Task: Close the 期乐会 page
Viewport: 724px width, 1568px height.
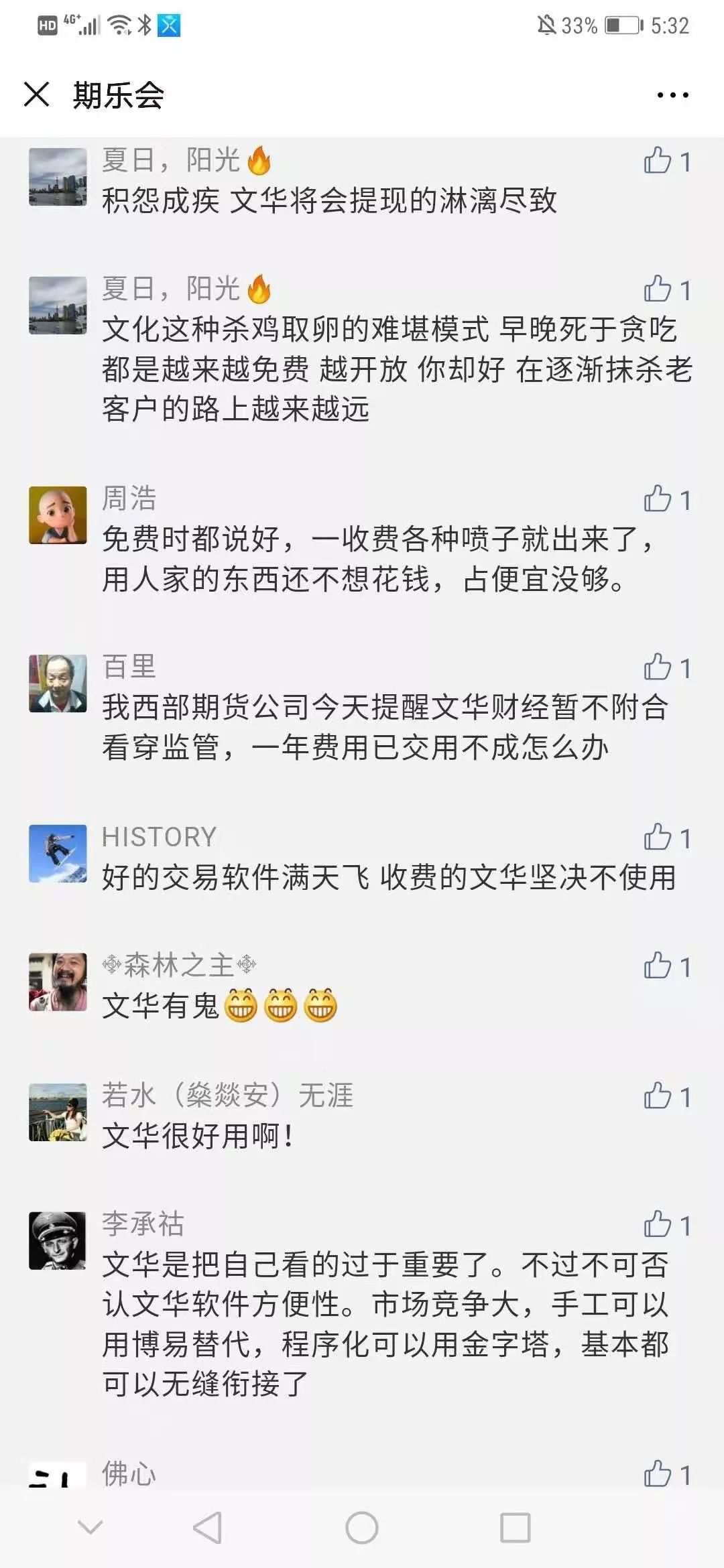Action: 36,94
